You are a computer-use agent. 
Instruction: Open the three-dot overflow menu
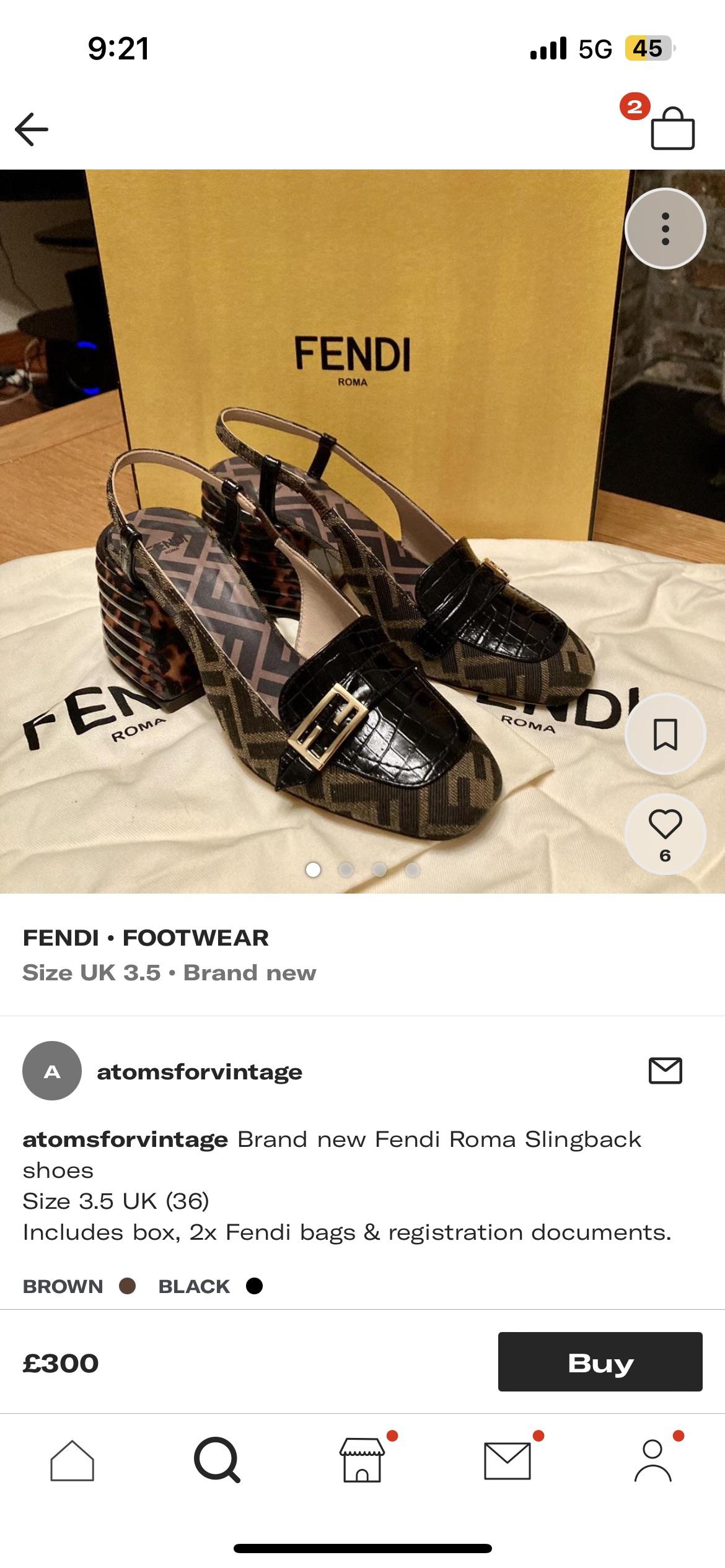[665, 229]
